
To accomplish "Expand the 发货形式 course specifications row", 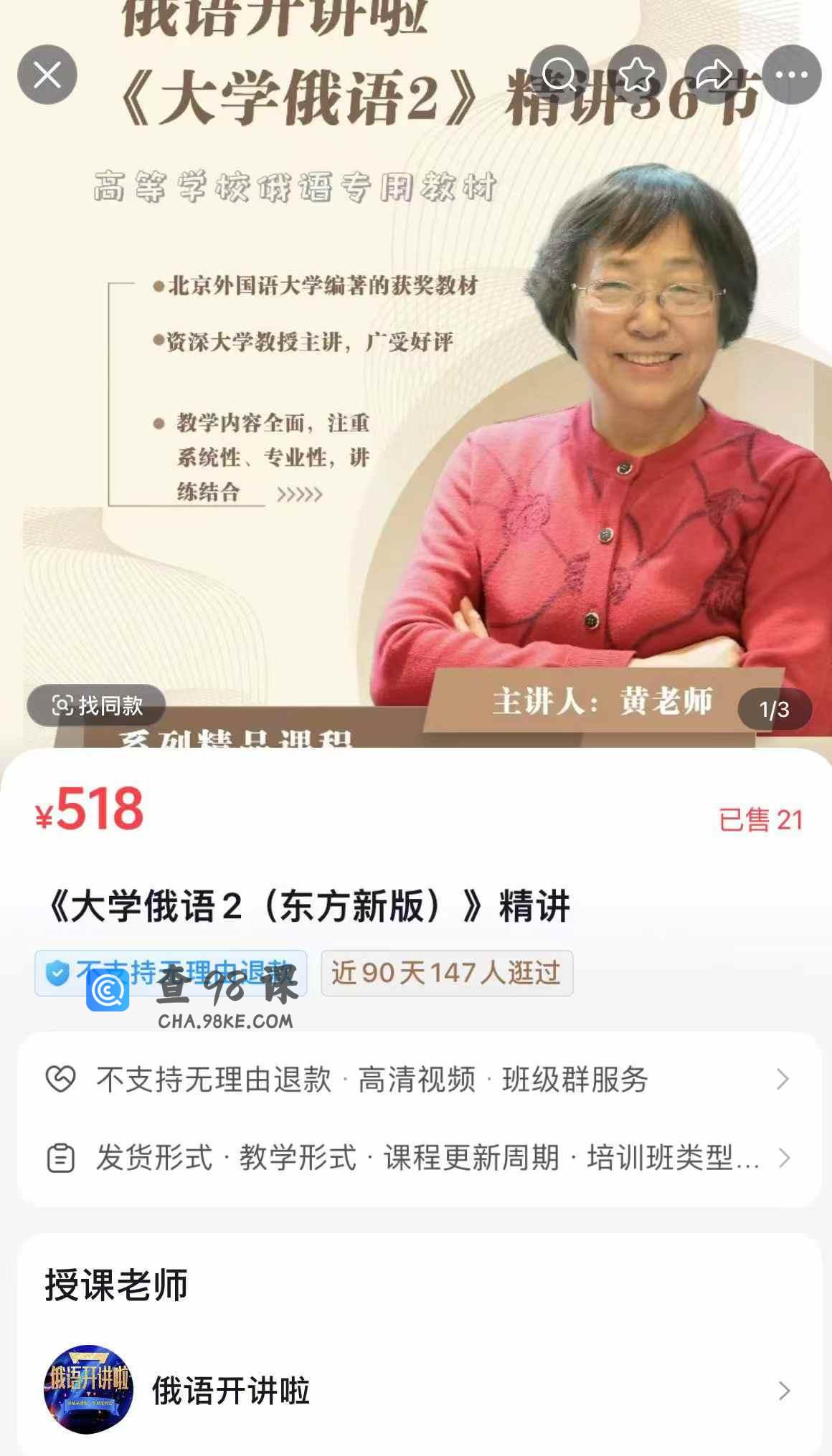I will [x=419, y=1158].
